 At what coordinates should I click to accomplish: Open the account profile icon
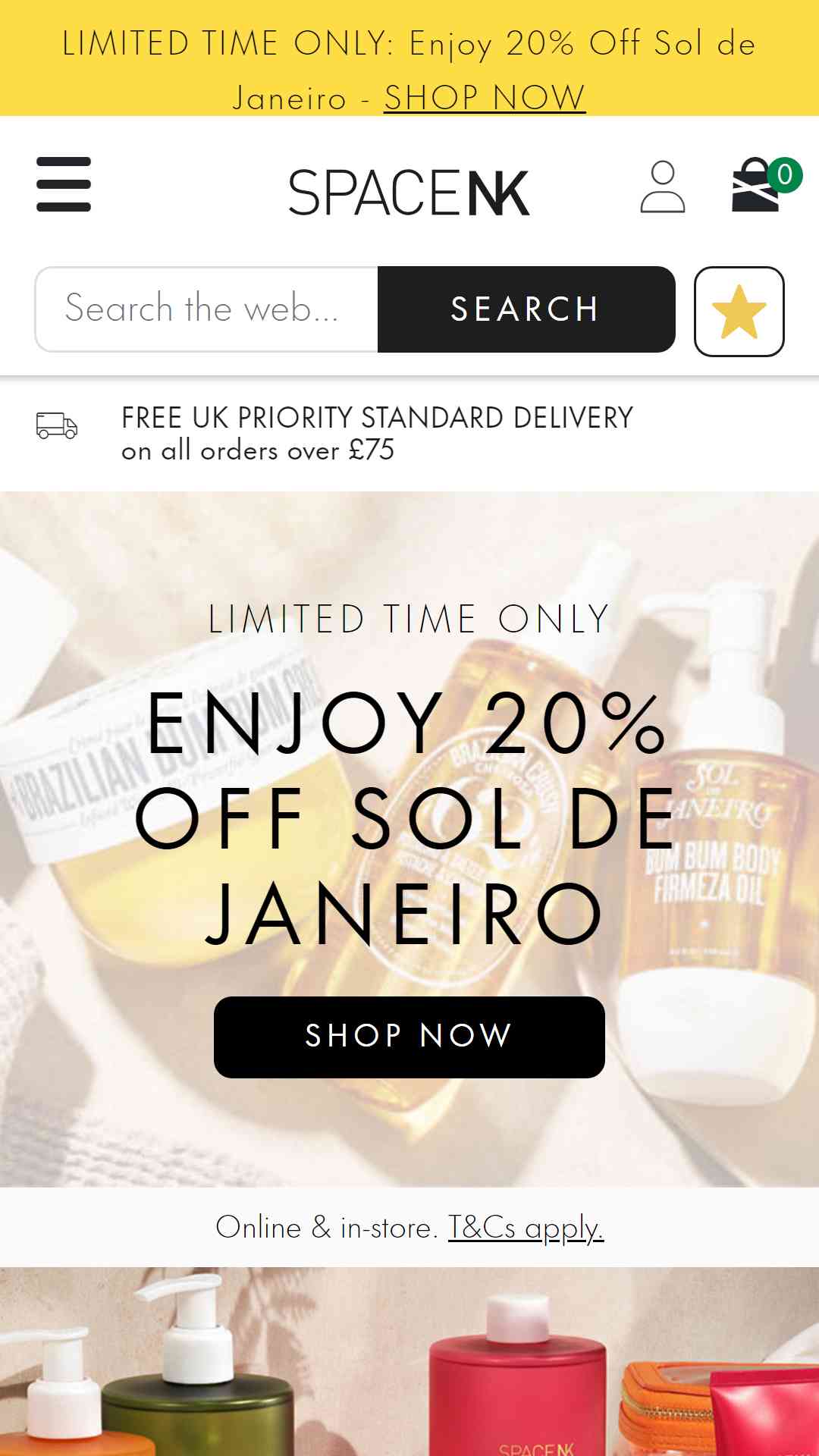[662, 187]
